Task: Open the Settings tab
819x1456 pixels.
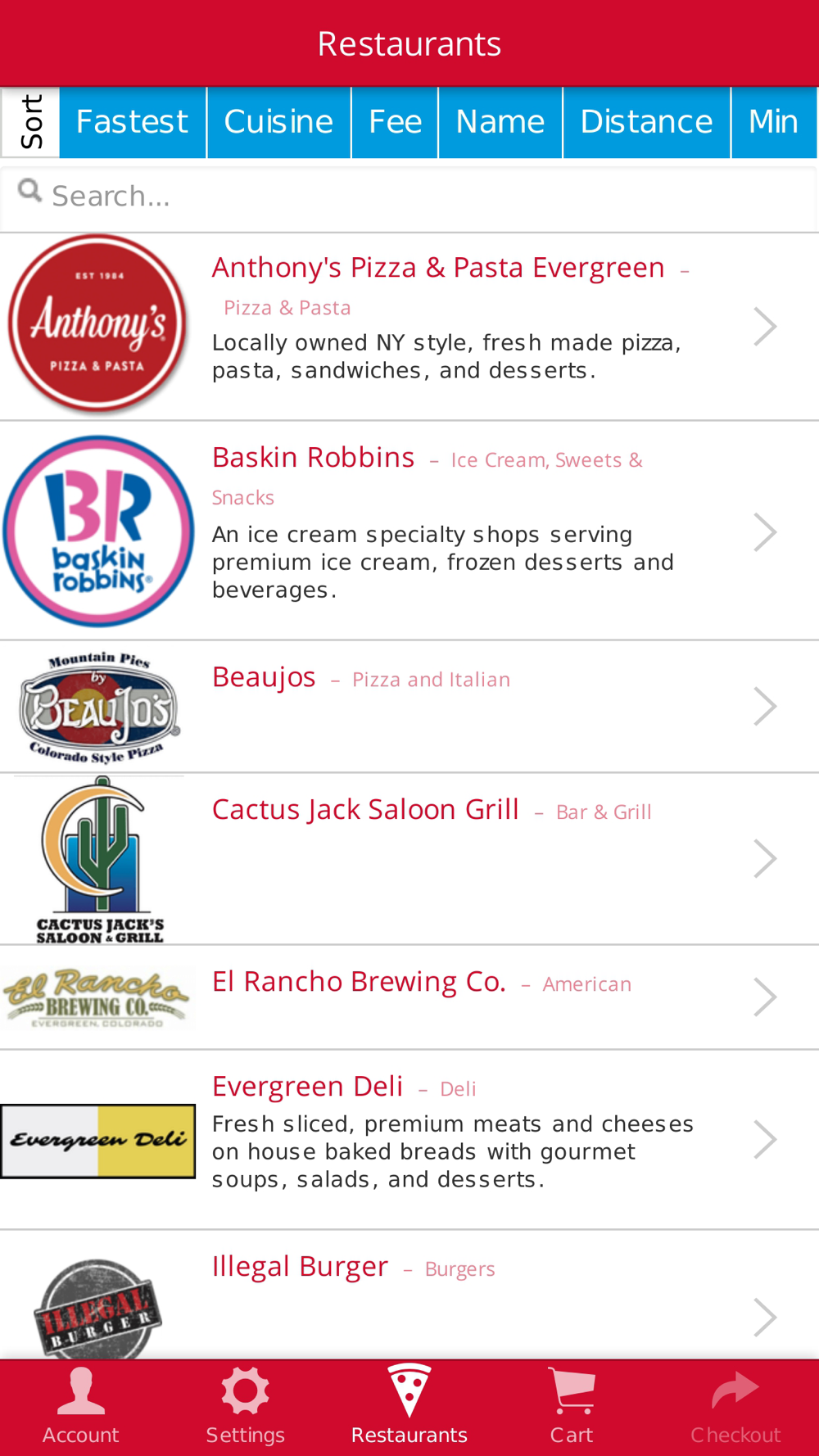Action: [245, 1407]
